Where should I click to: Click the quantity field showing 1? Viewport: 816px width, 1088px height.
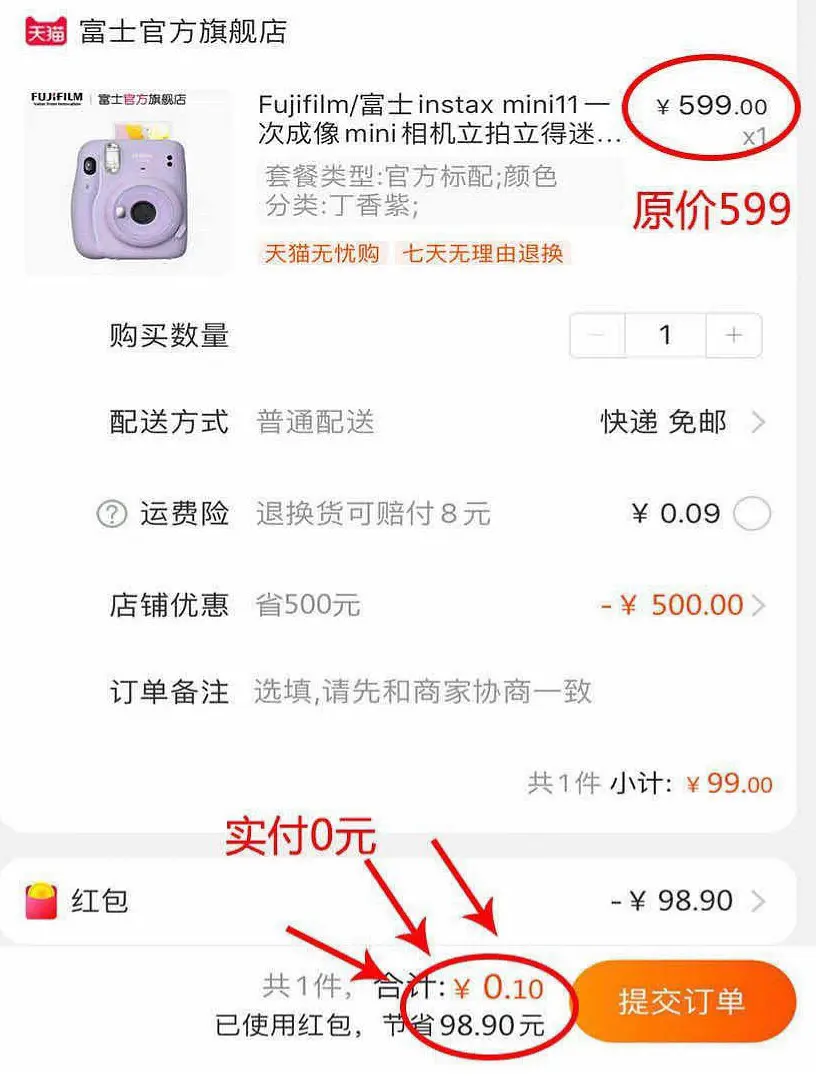(x=666, y=335)
